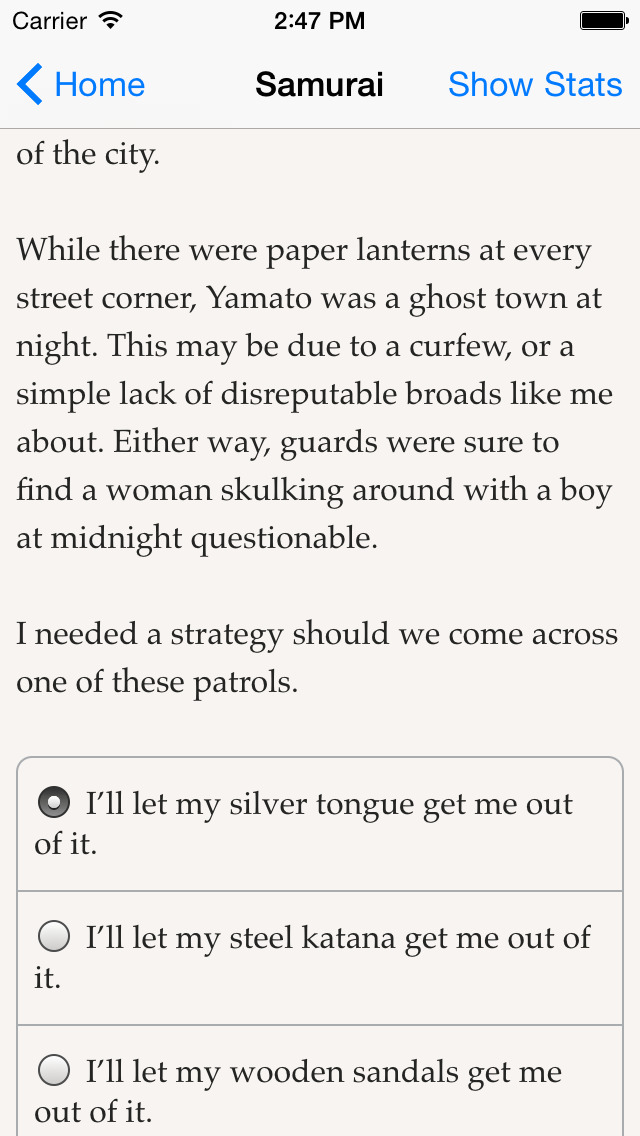
Task: Pick the wooden sandals option
Action: (320, 1081)
